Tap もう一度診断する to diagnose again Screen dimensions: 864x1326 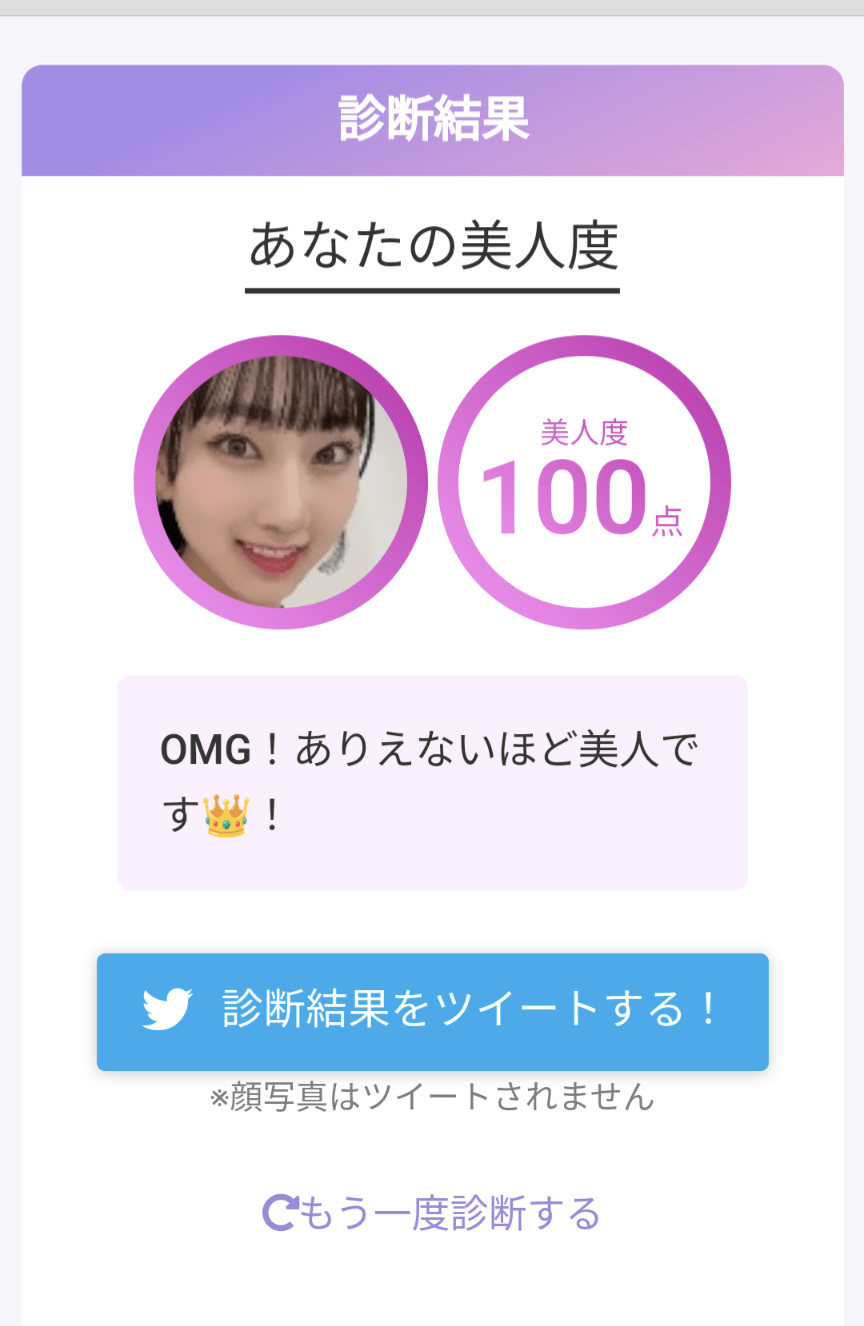[x=432, y=1213]
